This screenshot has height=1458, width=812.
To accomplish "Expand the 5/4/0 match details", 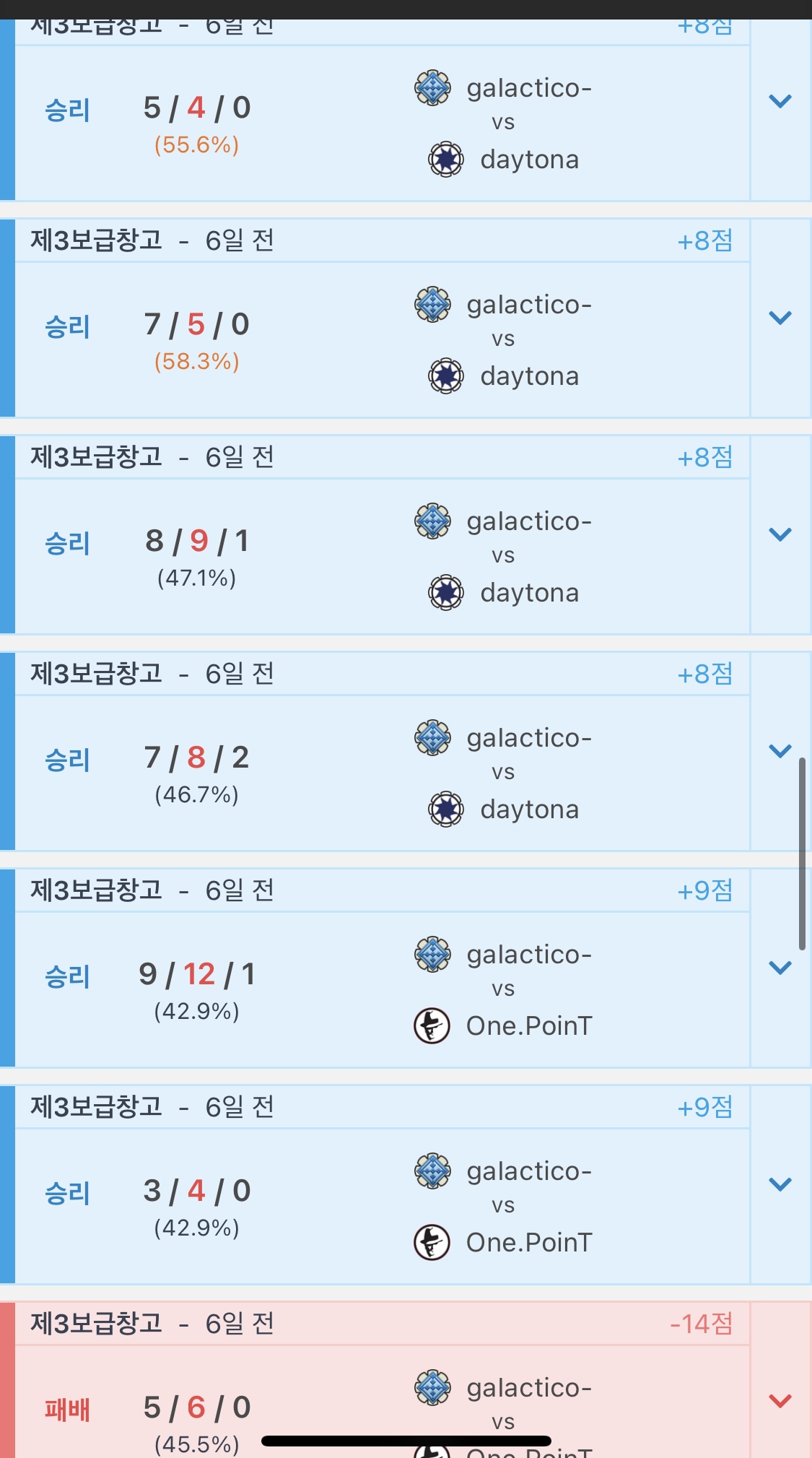I will 780,101.
